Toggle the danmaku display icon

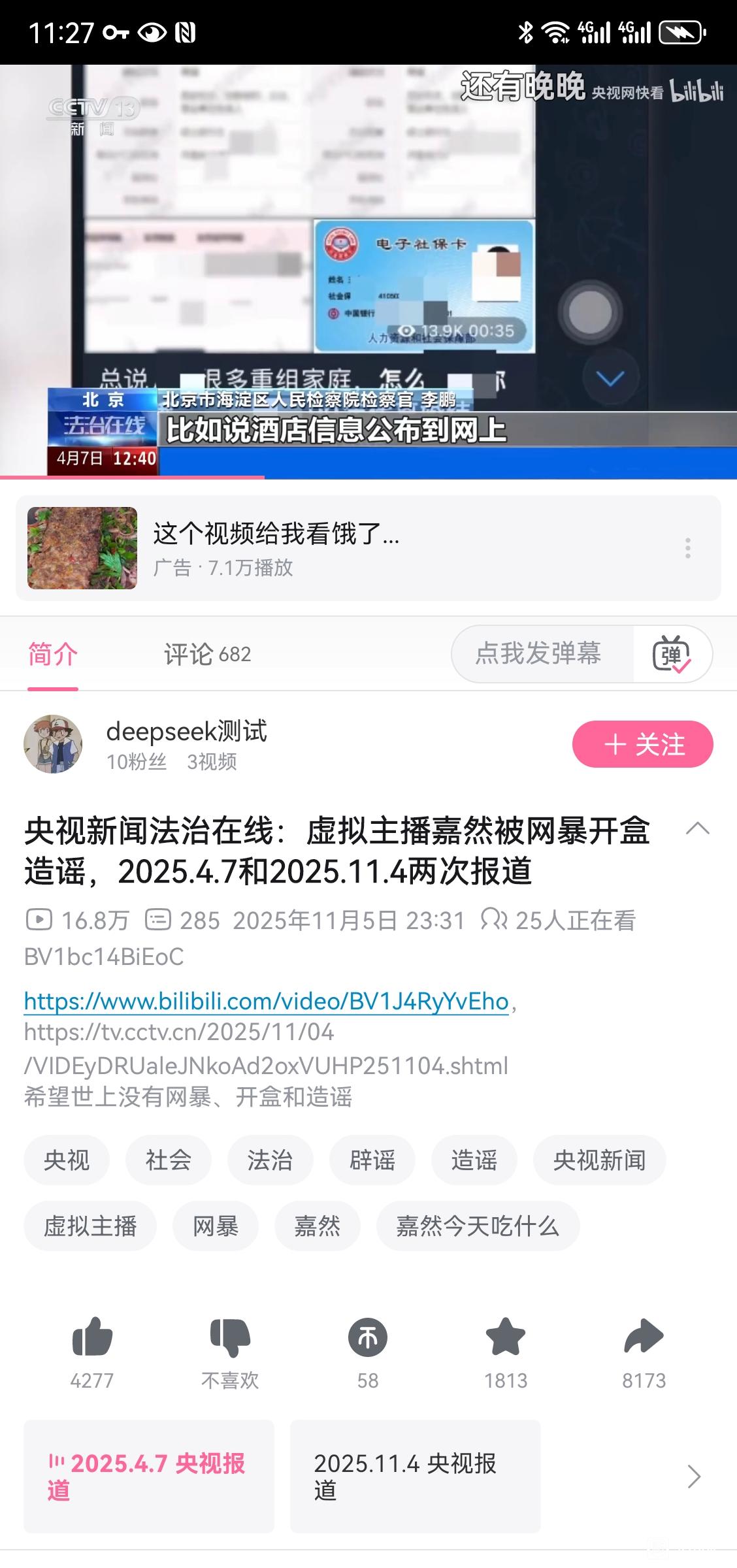(672, 654)
